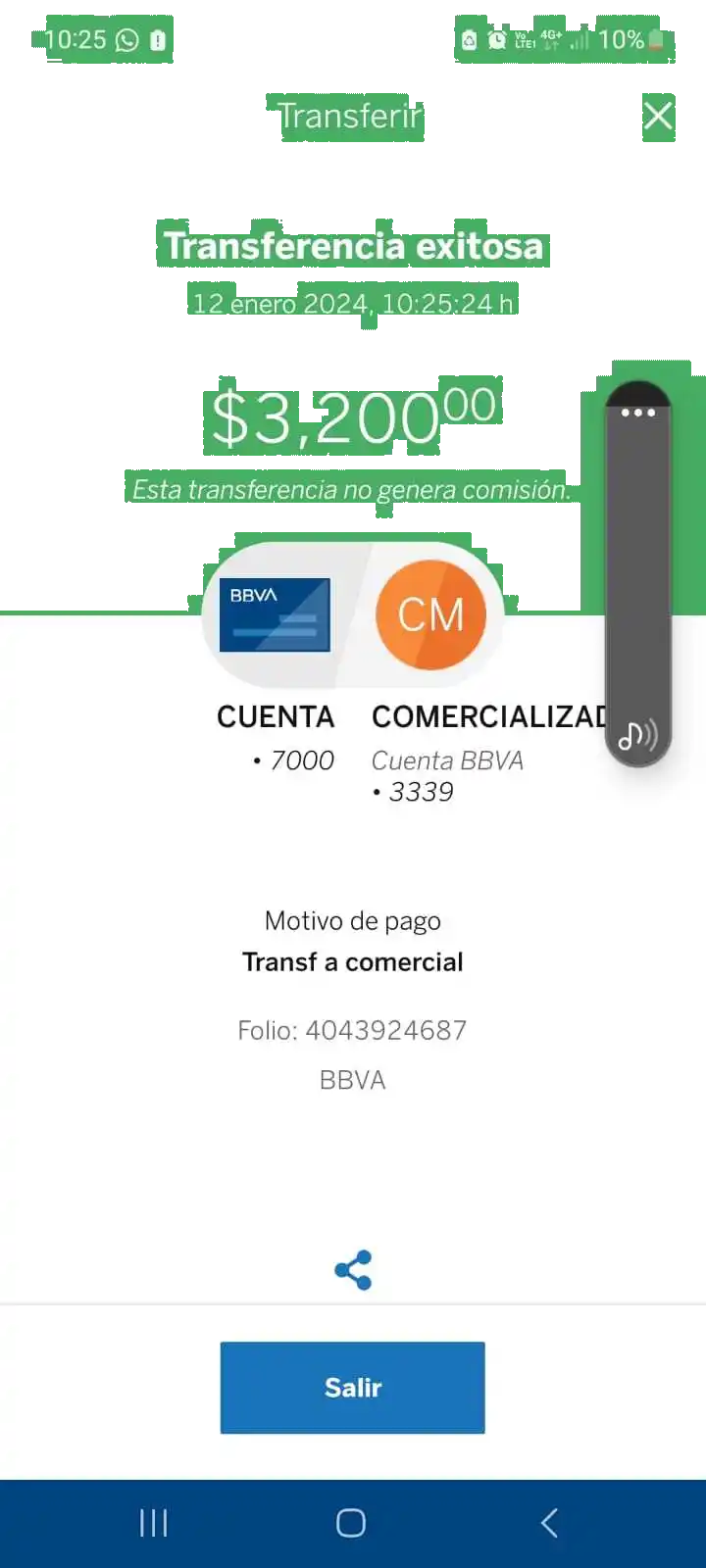Tap the sound icon on floating panel
This screenshot has height=1568, width=706.
tap(637, 735)
